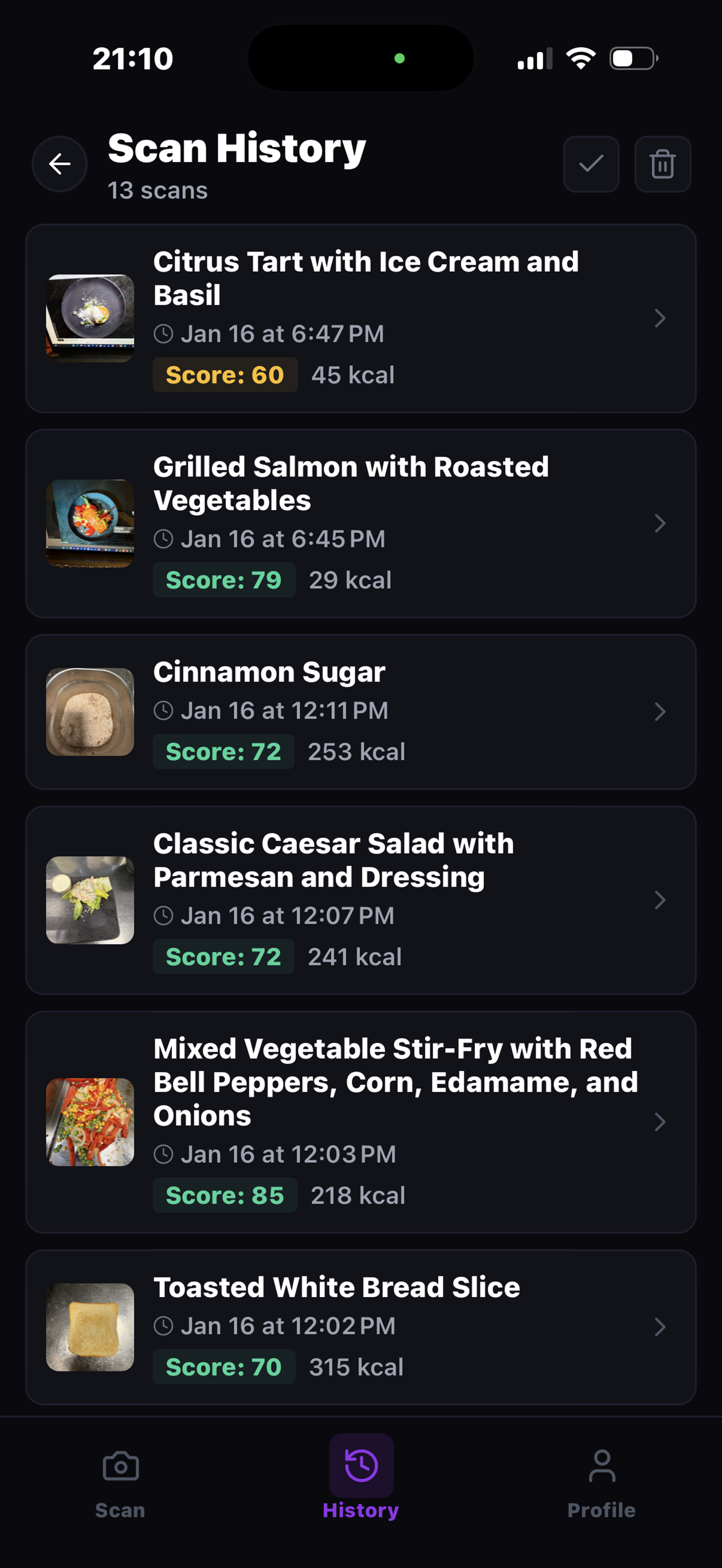Tap the trash delete icon

pos(662,164)
